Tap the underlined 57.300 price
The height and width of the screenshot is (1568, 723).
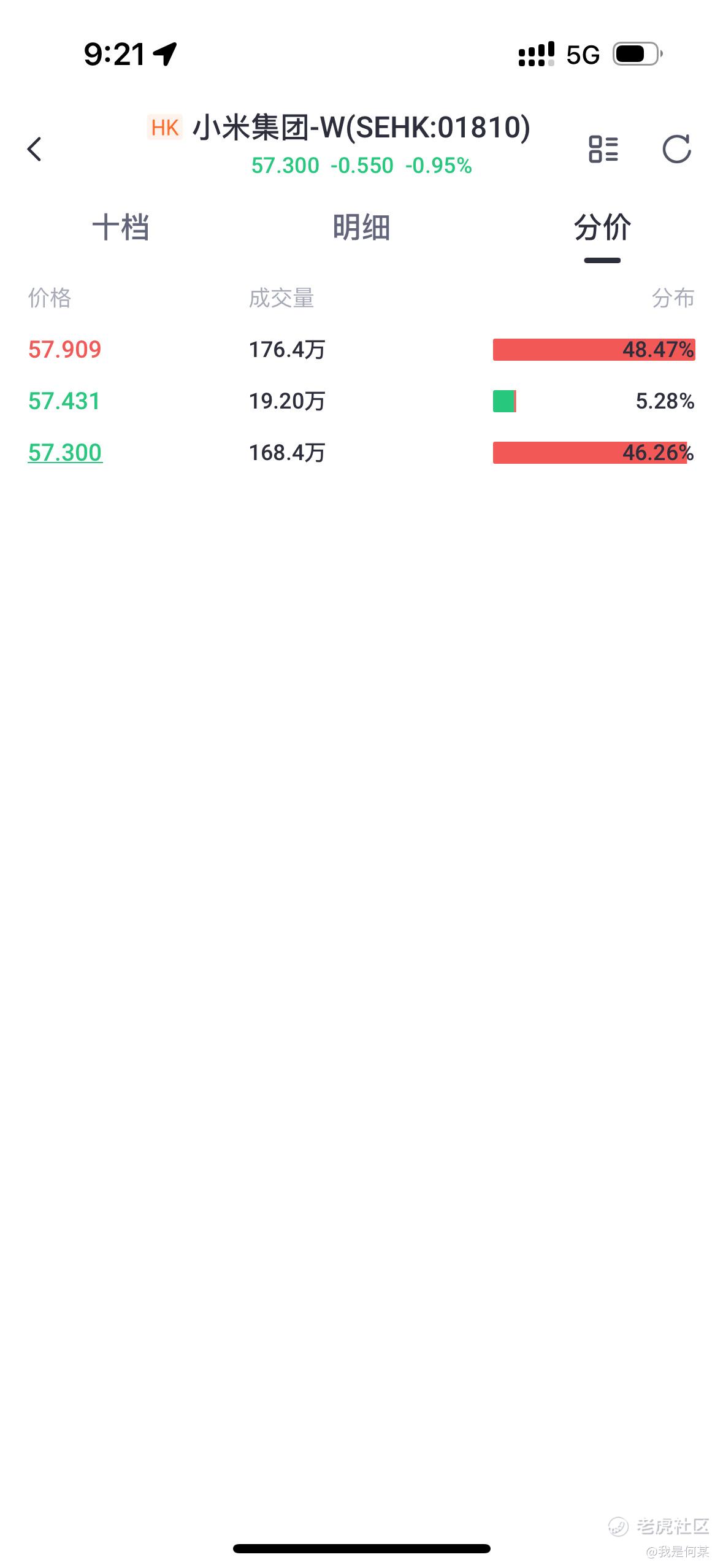coord(65,453)
